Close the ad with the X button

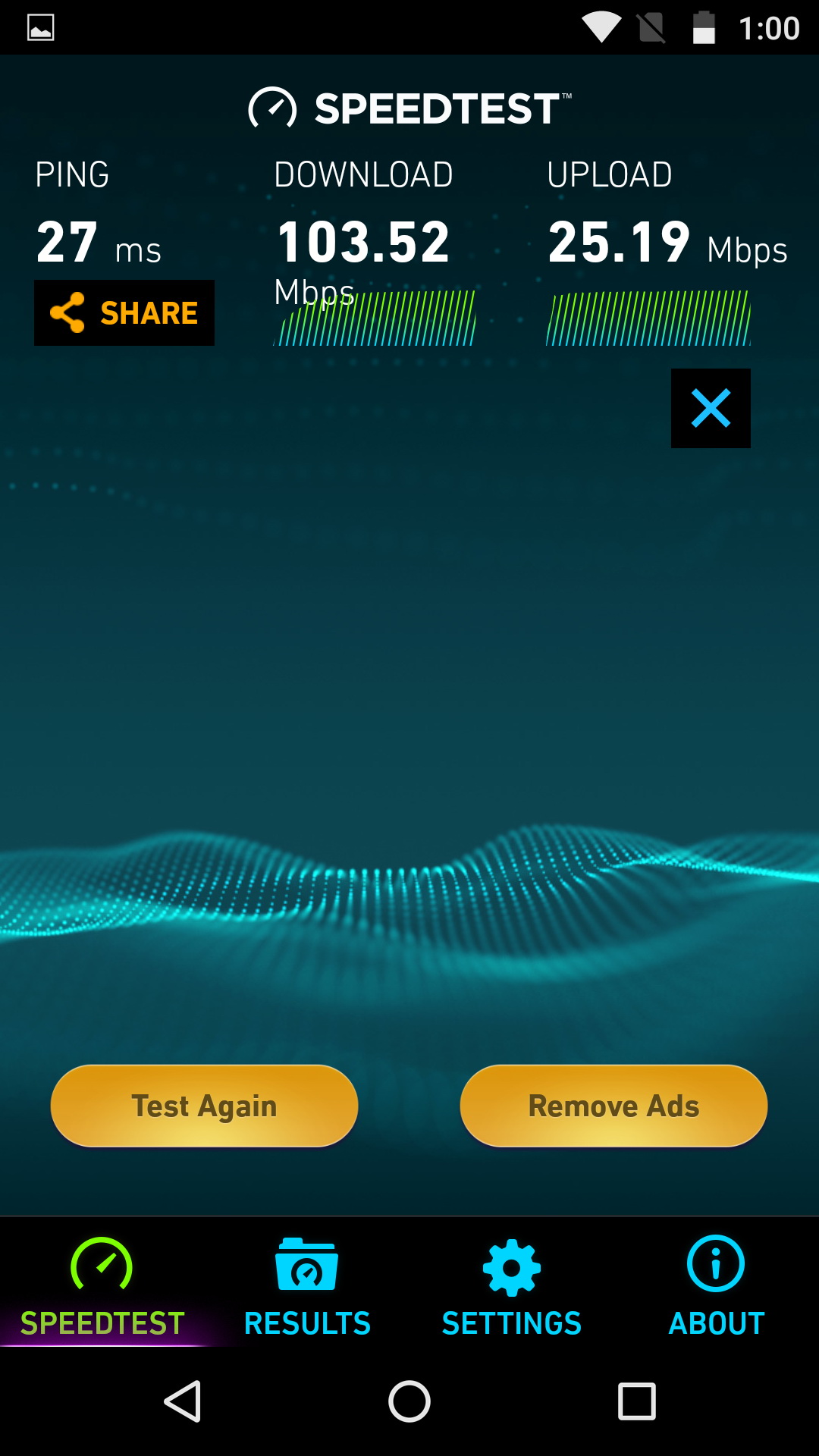coord(711,408)
